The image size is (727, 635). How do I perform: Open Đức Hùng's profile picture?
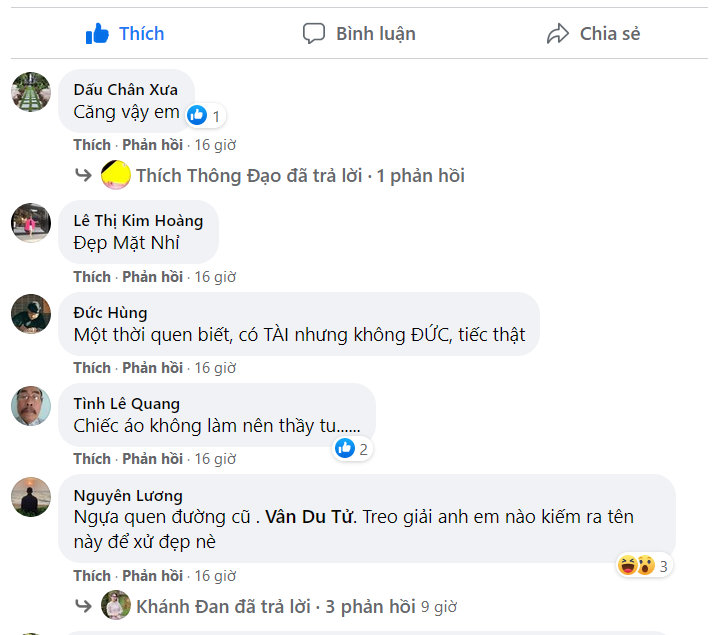(31, 314)
